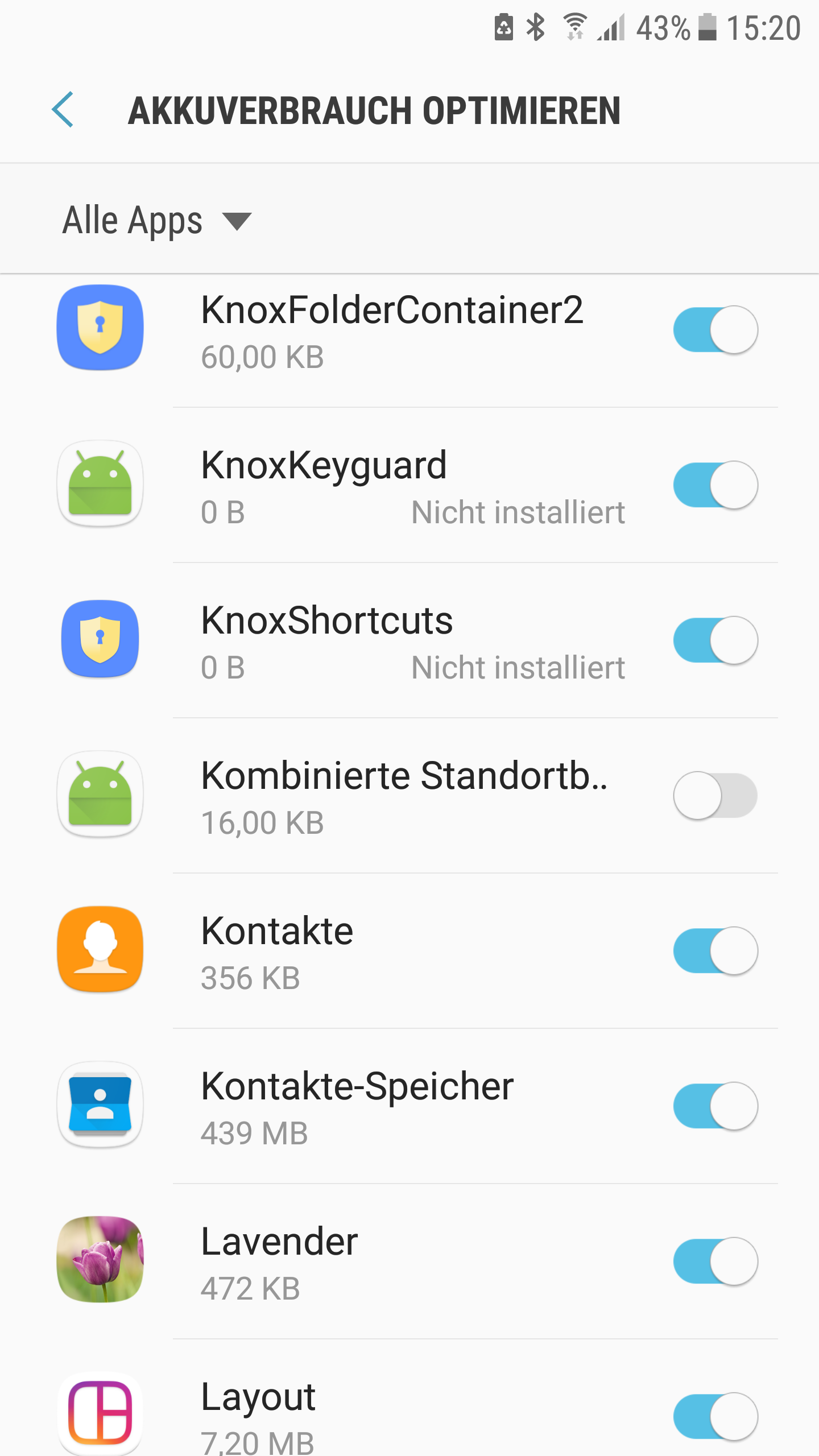
Task: Toggle the Layout app switch
Action: coord(715,1416)
